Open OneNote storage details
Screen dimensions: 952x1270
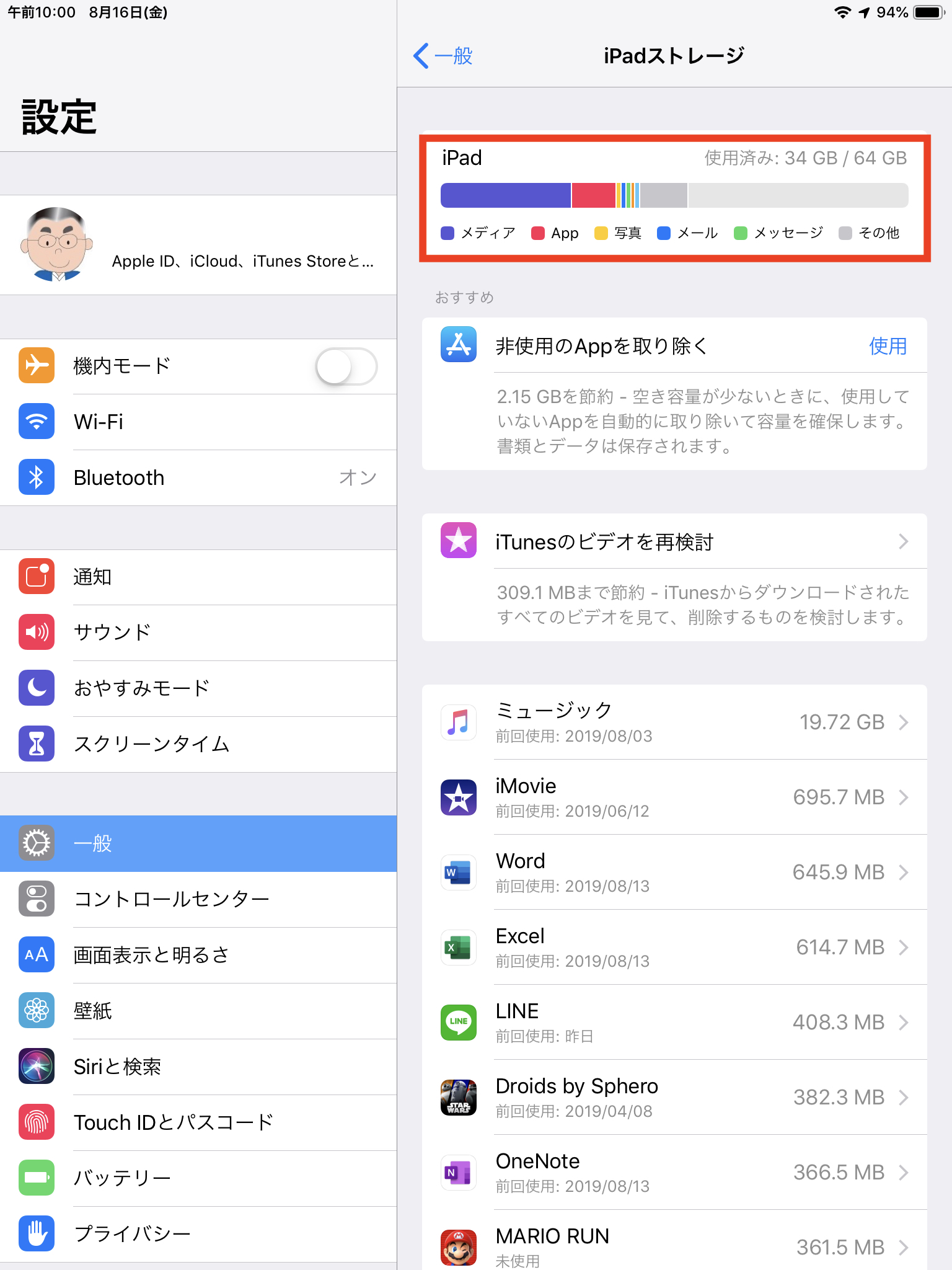674,1172
